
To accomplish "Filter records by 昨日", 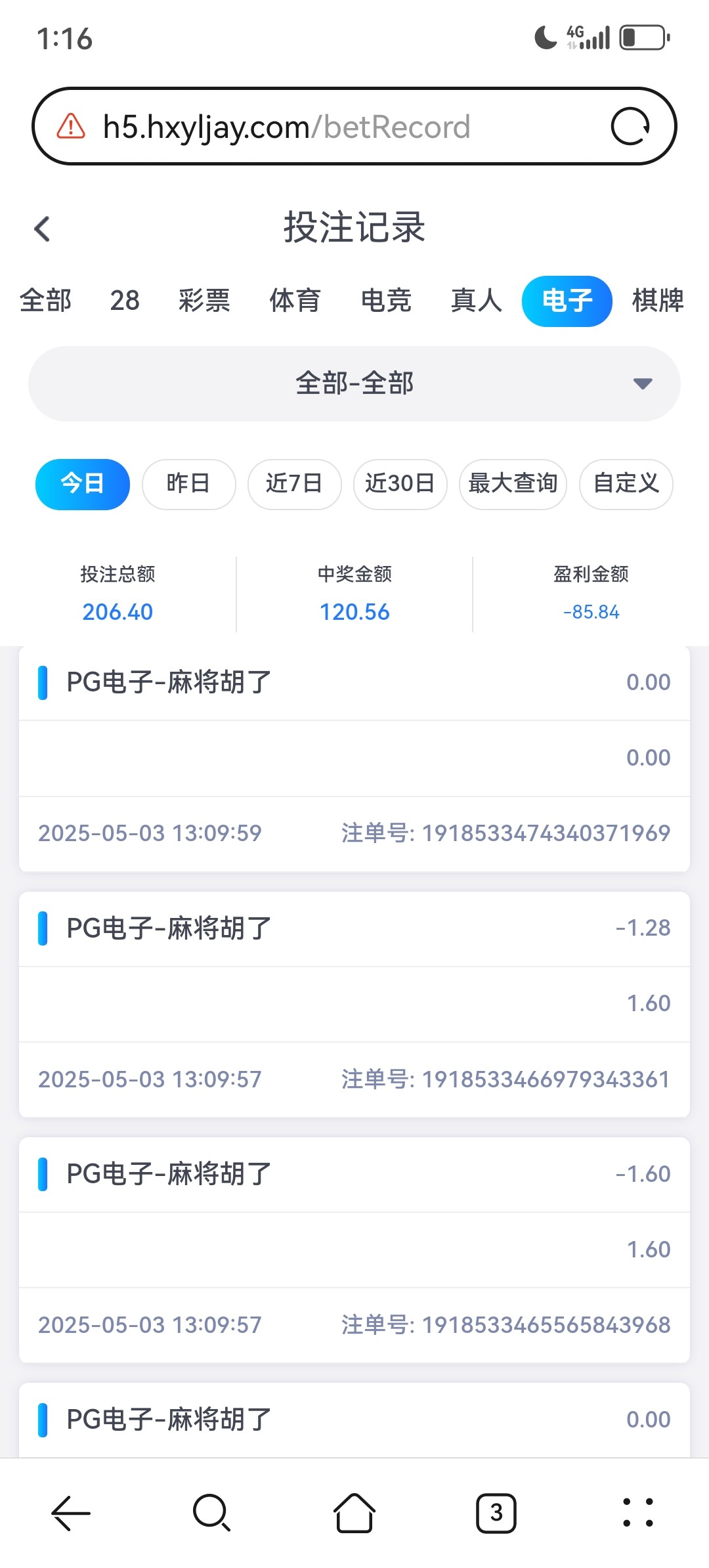I will click(189, 485).
